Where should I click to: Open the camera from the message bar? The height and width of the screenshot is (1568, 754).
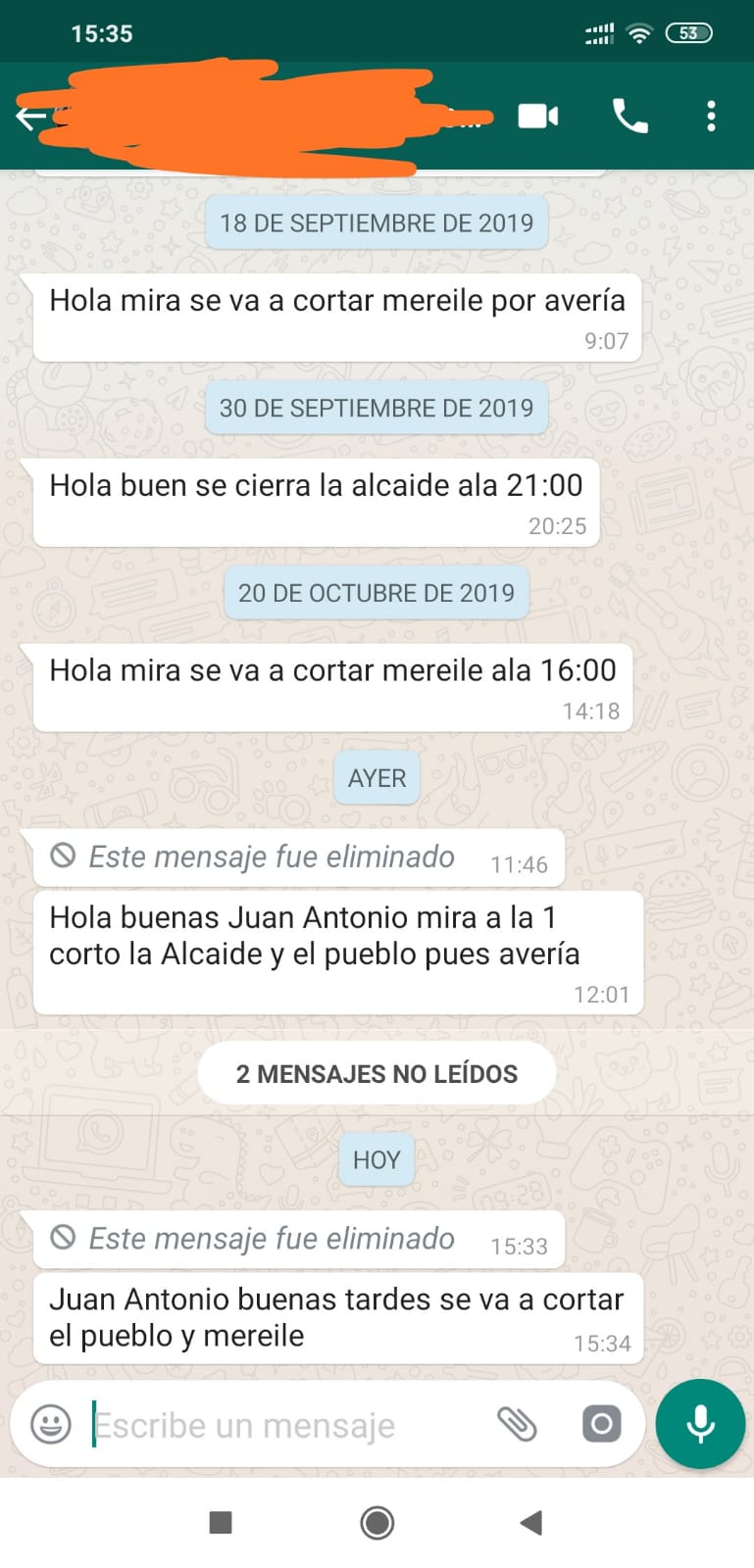pos(601,1424)
